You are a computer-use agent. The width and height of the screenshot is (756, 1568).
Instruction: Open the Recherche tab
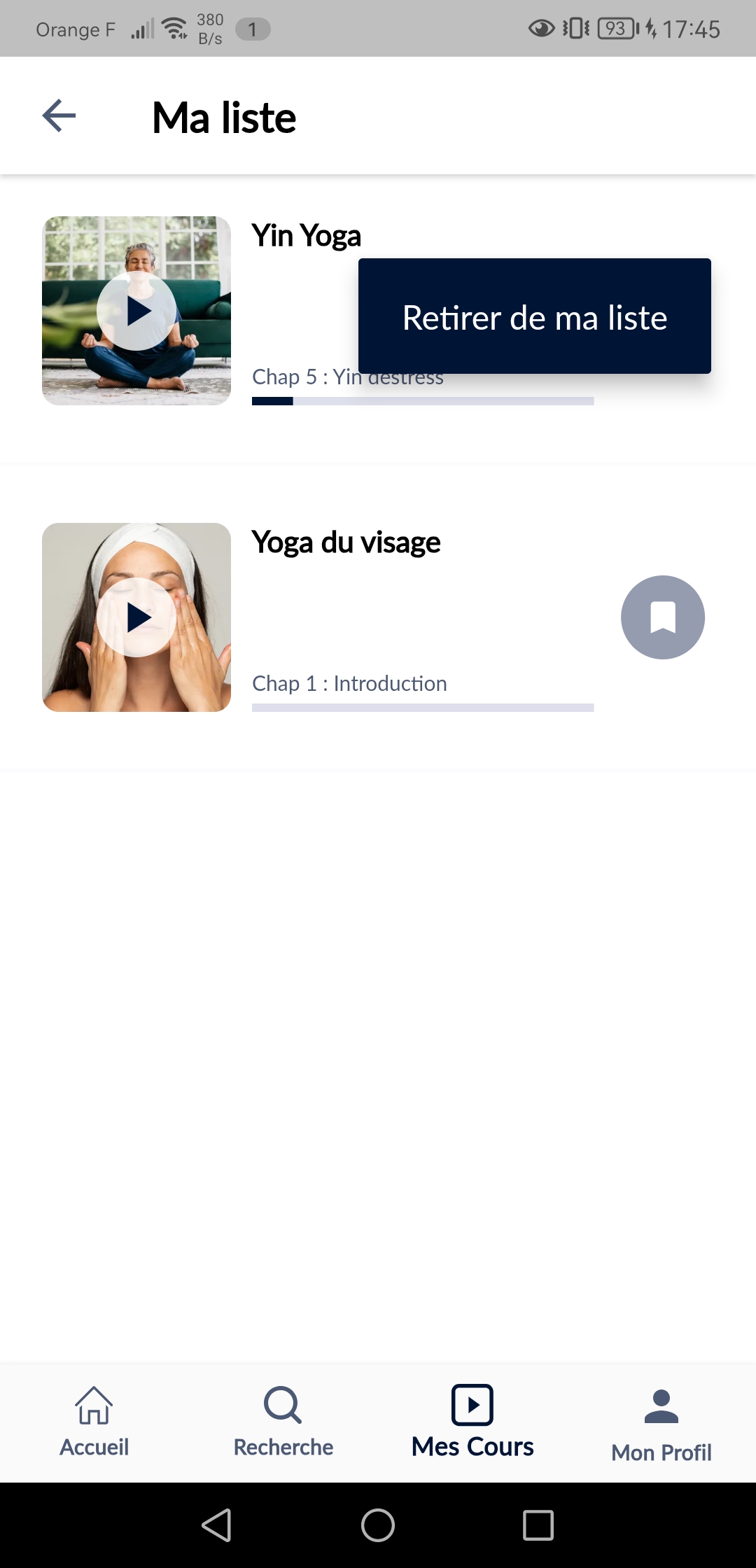click(x=283, y=1422)
